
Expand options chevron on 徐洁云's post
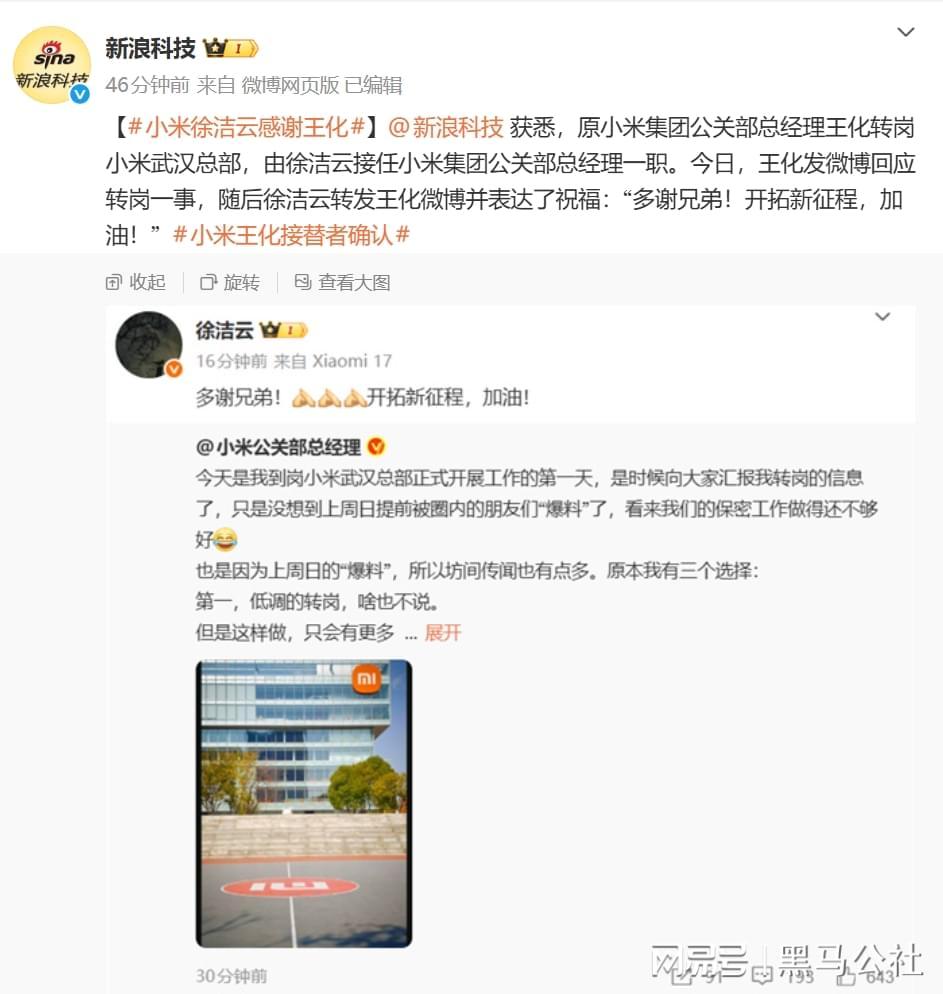point(882,317)
